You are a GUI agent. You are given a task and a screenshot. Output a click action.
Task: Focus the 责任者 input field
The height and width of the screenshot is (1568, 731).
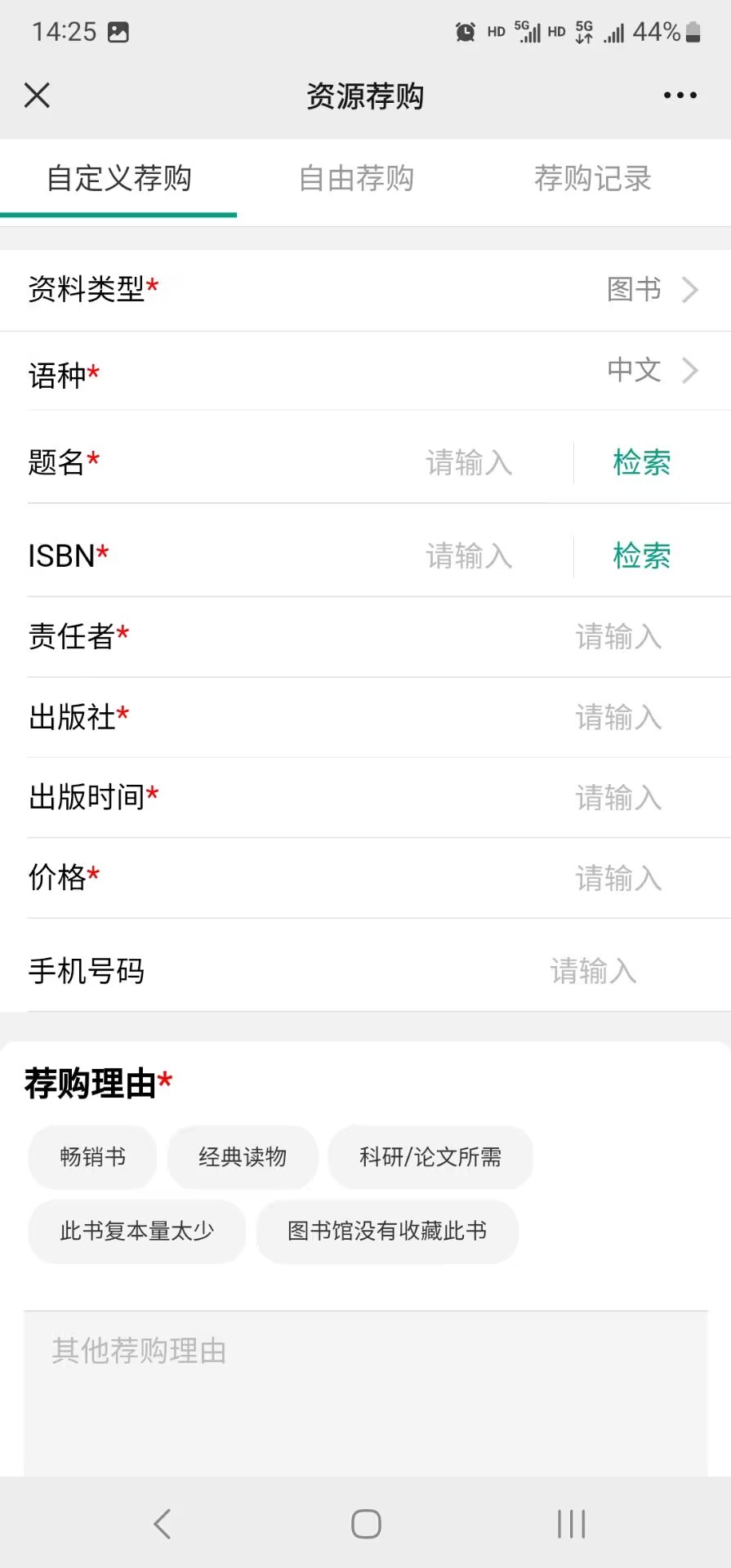point(618,637)
